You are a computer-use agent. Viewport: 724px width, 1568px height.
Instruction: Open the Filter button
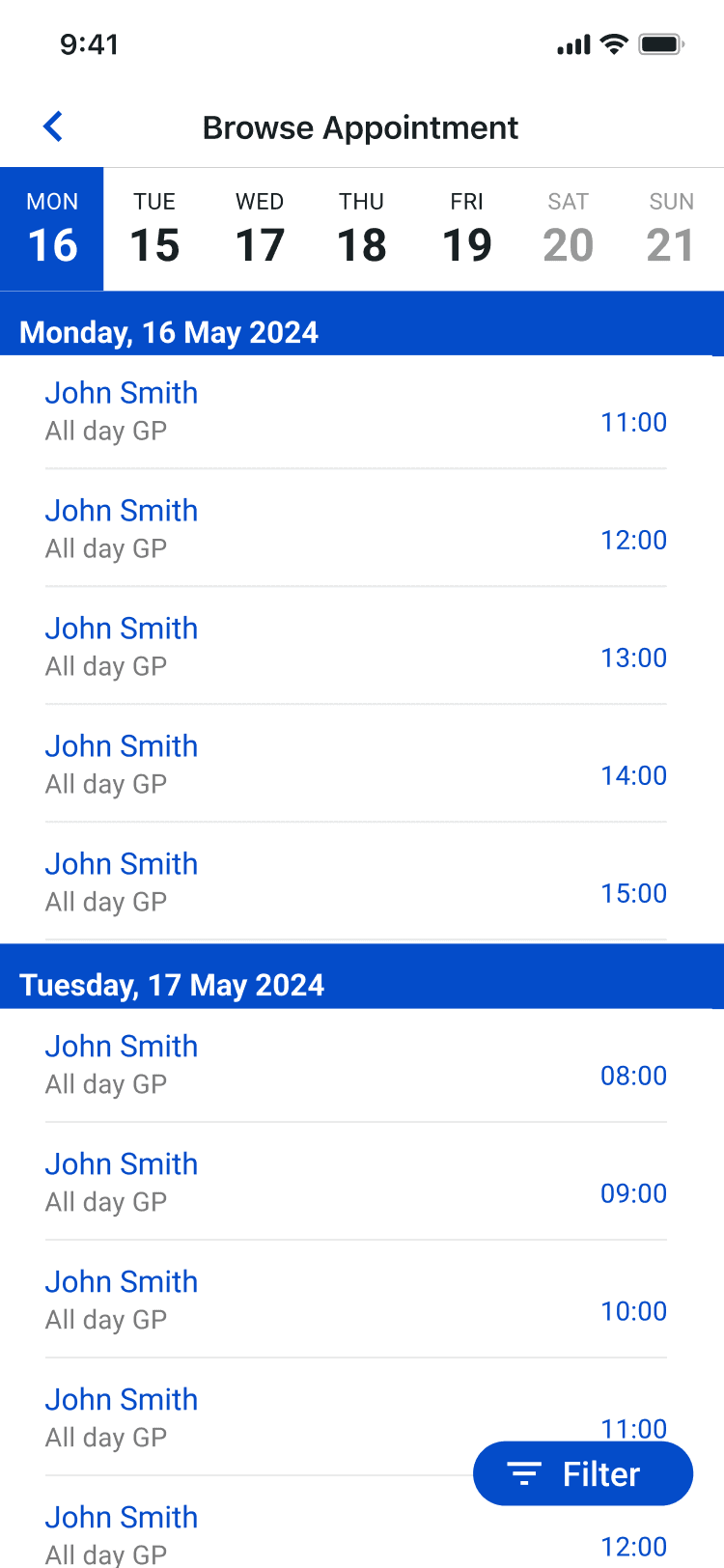pyautogui.click(x=583, y=1473)
